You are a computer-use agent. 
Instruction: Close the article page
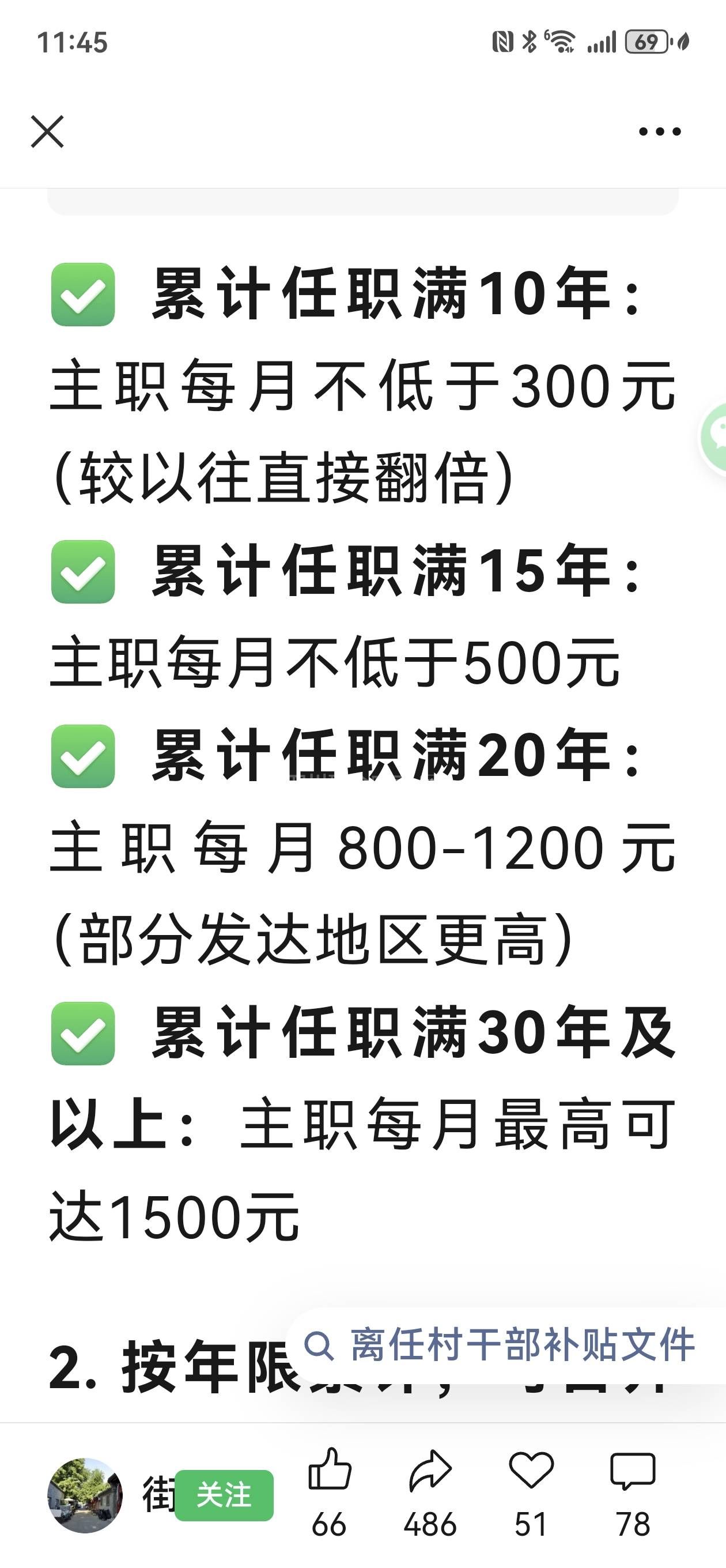pyautogui.click(x=47, y=131)
